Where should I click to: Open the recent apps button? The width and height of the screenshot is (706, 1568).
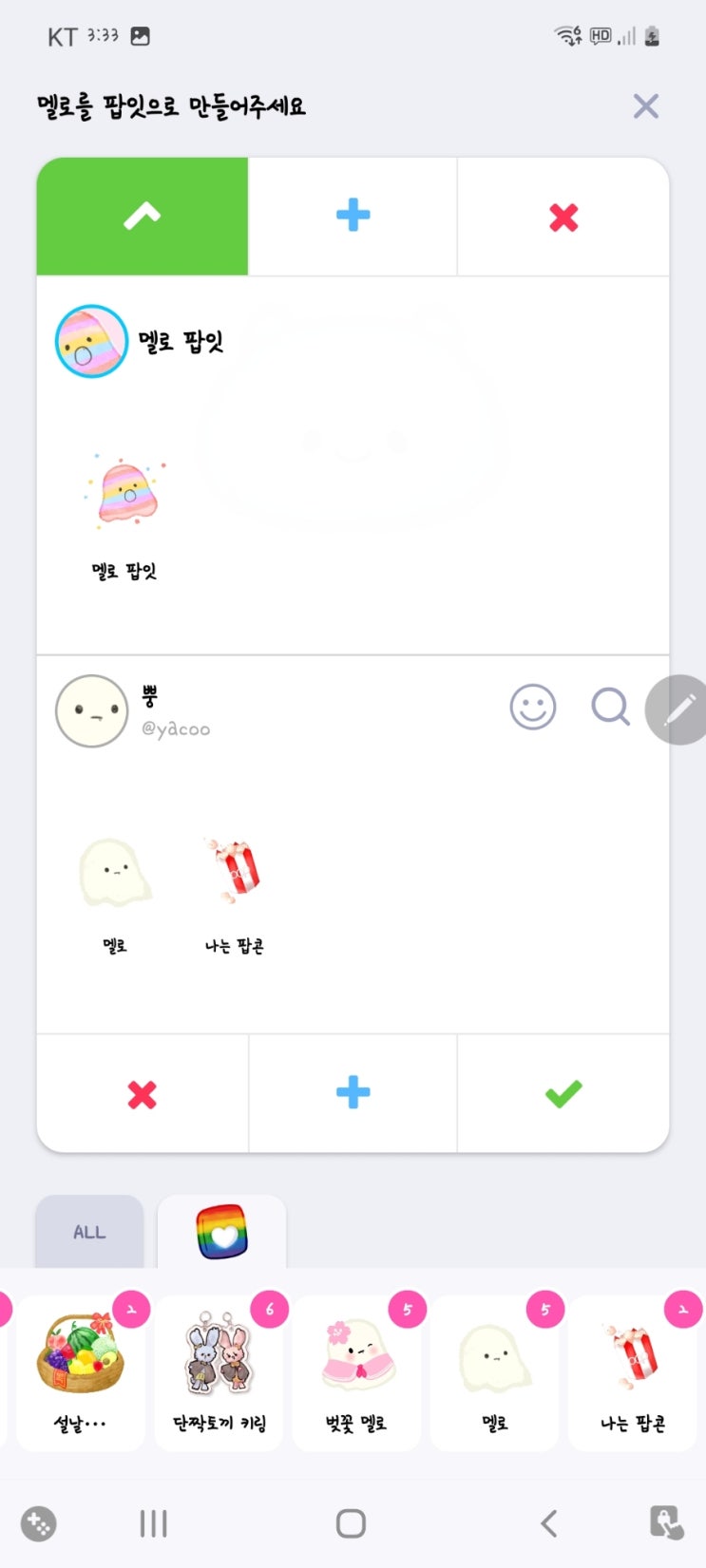click(153, 1523)
